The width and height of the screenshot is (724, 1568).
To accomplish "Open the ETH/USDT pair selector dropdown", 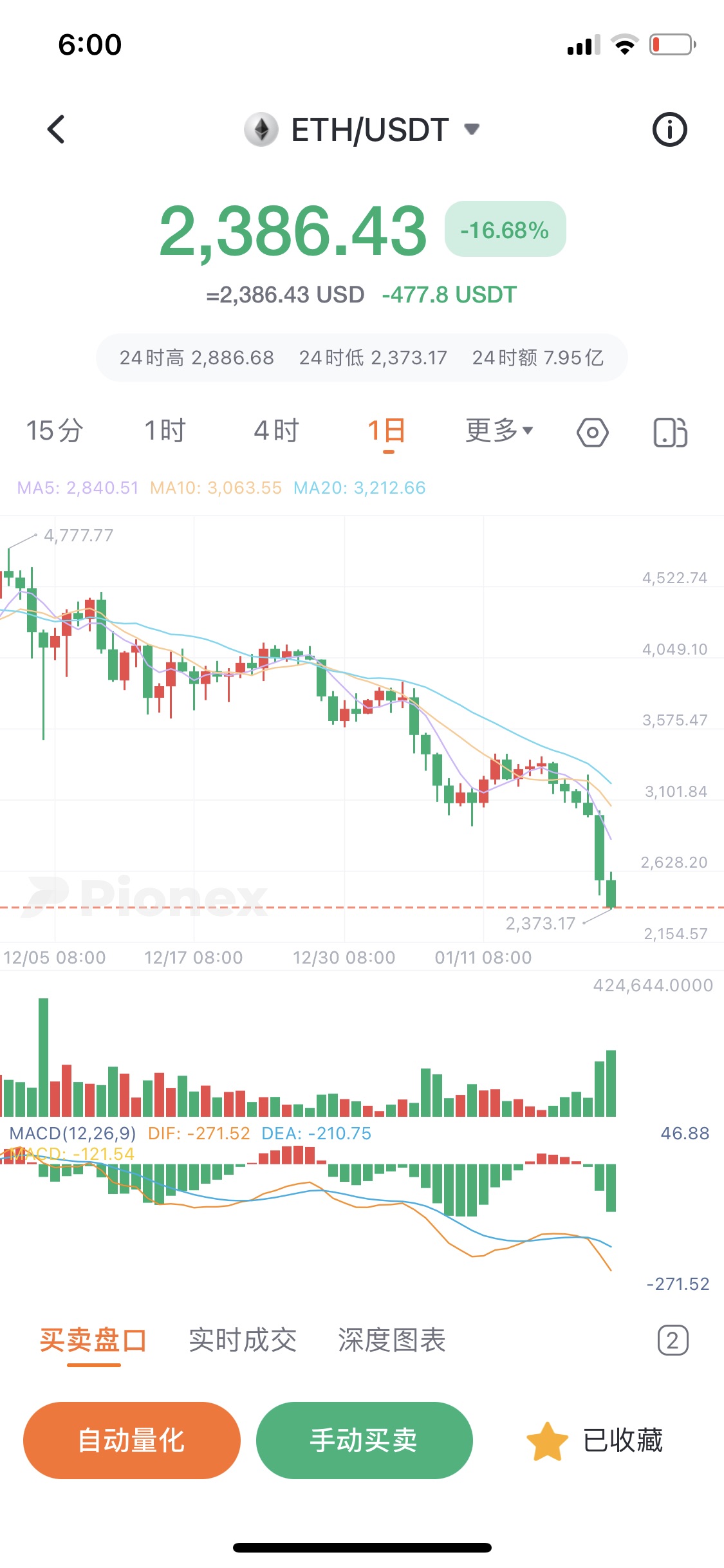I will [x=362, y=129].
